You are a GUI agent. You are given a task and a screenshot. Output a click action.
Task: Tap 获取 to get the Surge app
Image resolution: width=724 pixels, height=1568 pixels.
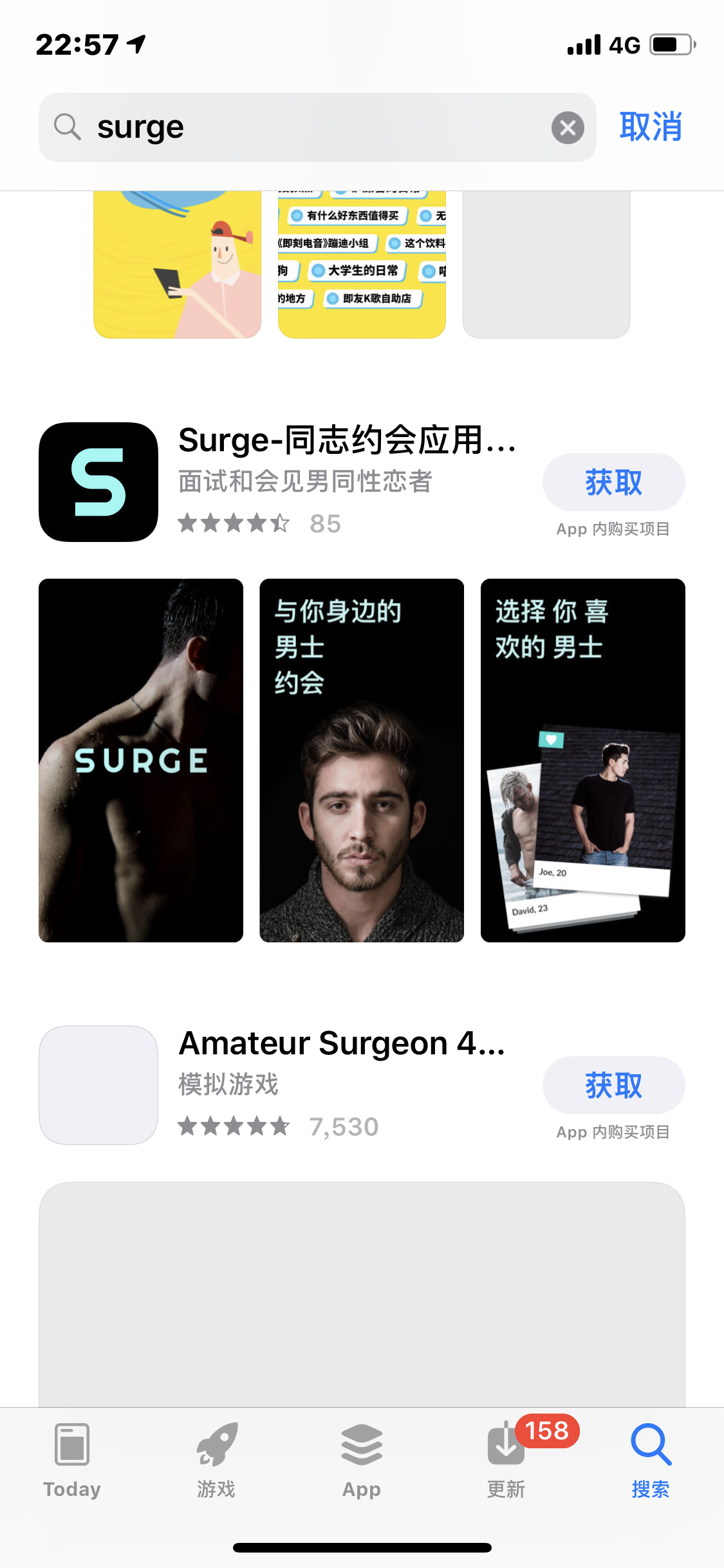pos(613,481)
